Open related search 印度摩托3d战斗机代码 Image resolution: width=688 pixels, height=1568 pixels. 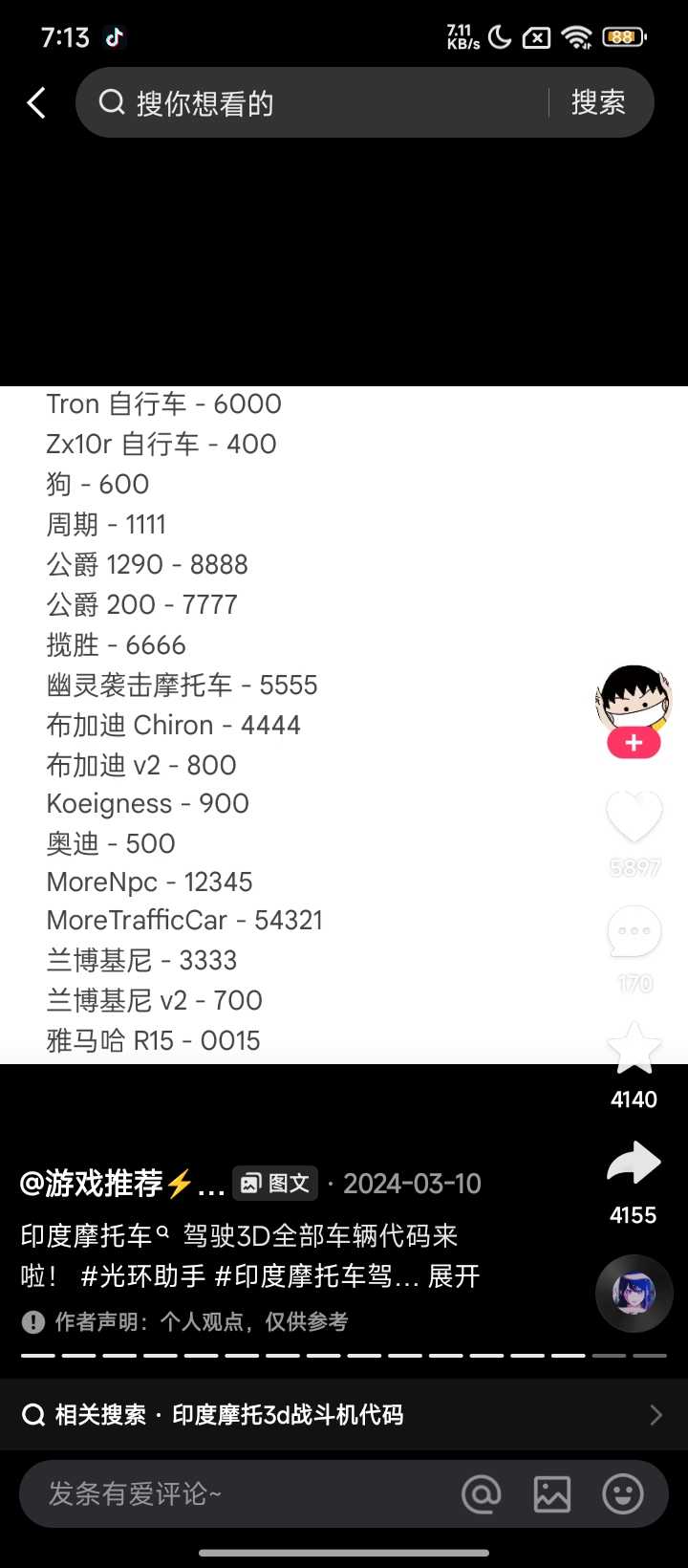[x=287, y=1414]
